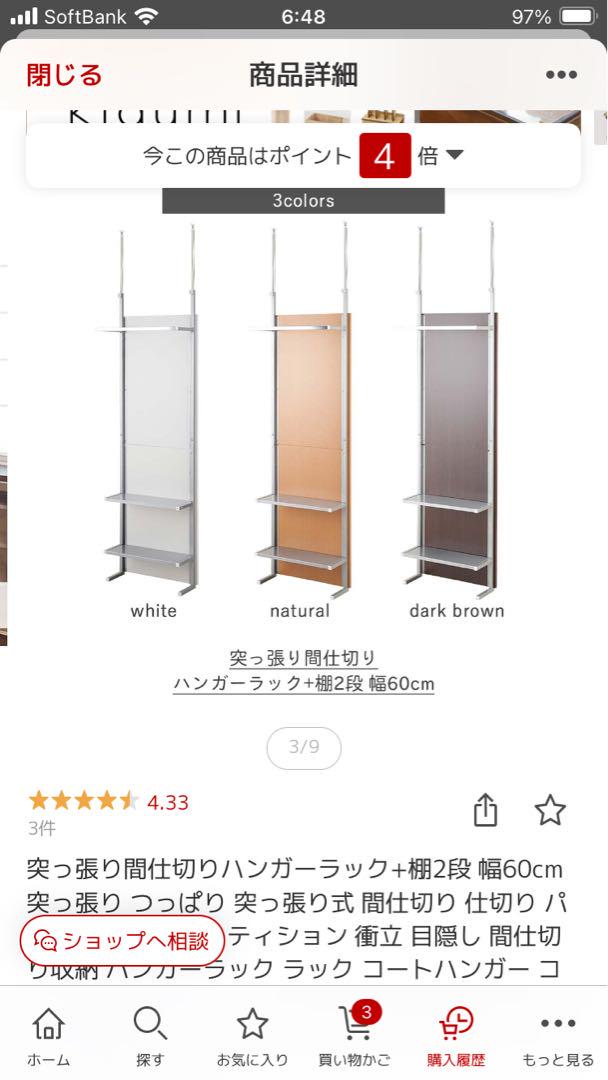608x1080 pixels.
Task: View 購入履歴 purchase history
Action: pos(456,1035)
